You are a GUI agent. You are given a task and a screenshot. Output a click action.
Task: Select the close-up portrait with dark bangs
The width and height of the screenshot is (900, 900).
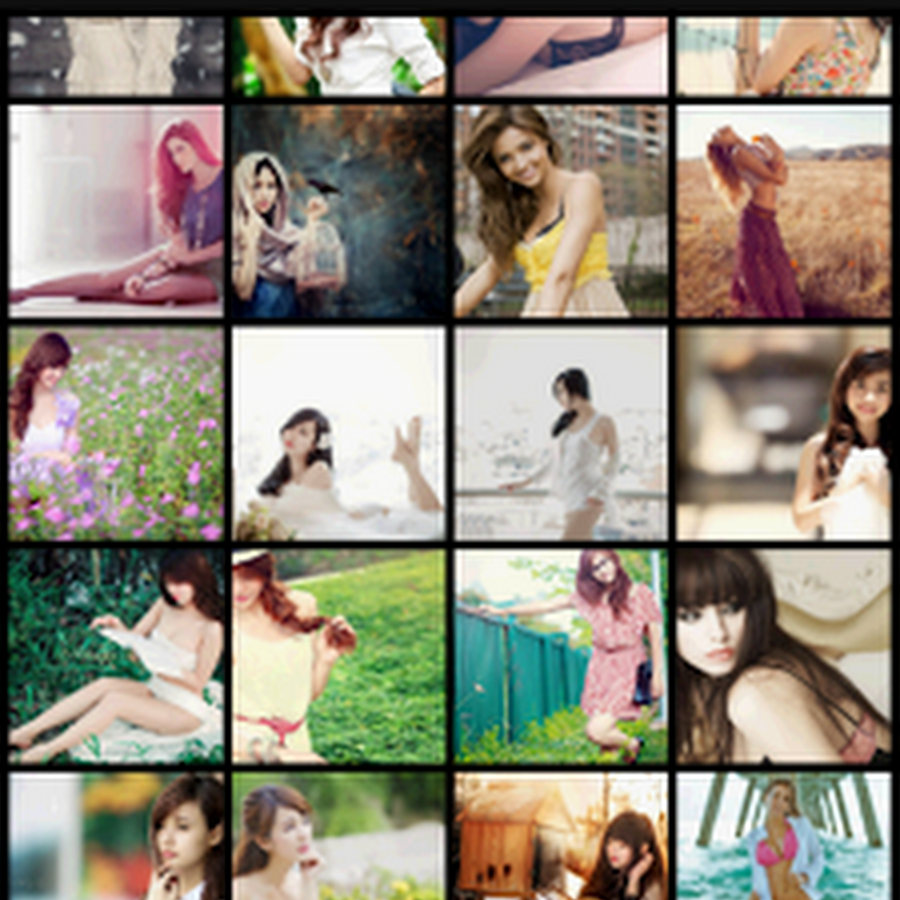[783, 656]
